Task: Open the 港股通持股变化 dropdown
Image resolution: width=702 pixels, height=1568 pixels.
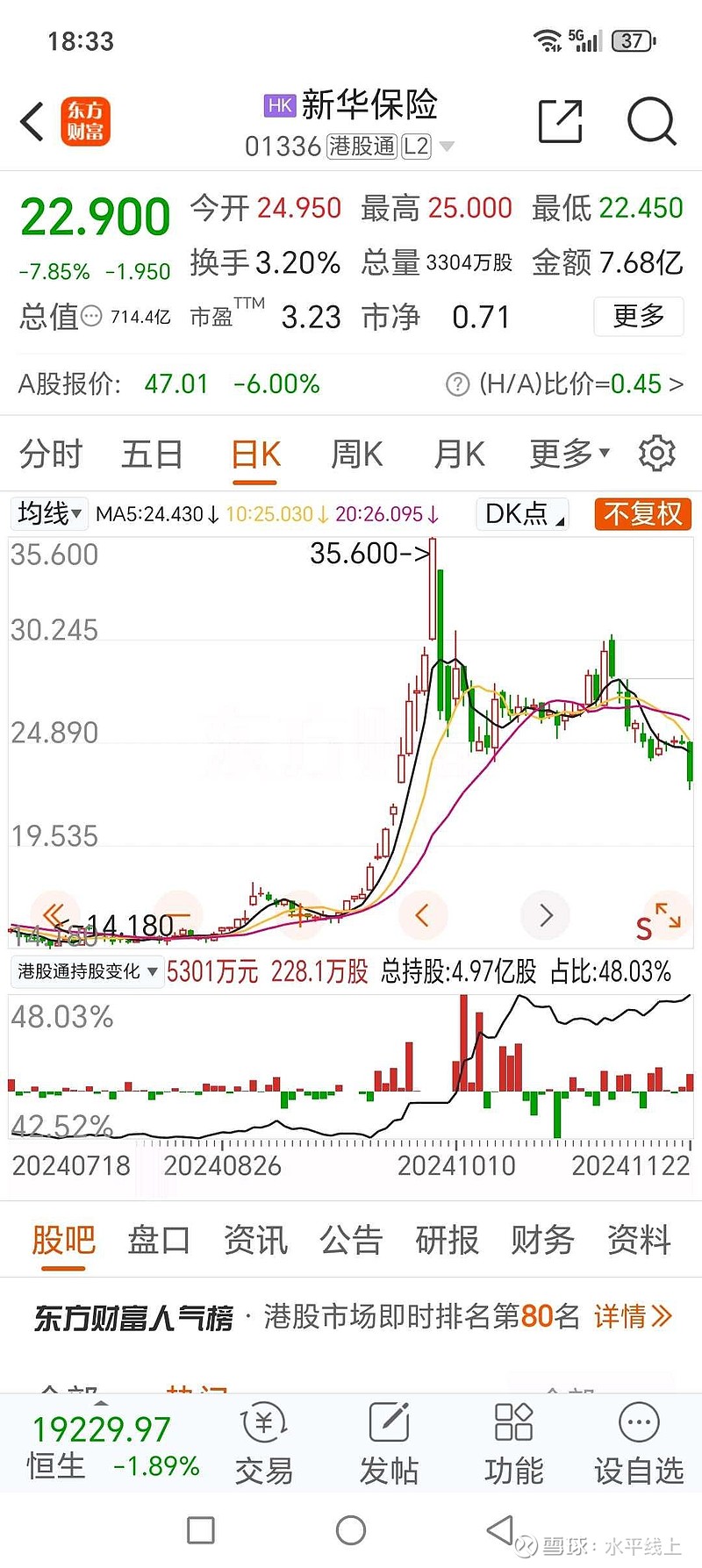Action: click(x=87, y=971)
